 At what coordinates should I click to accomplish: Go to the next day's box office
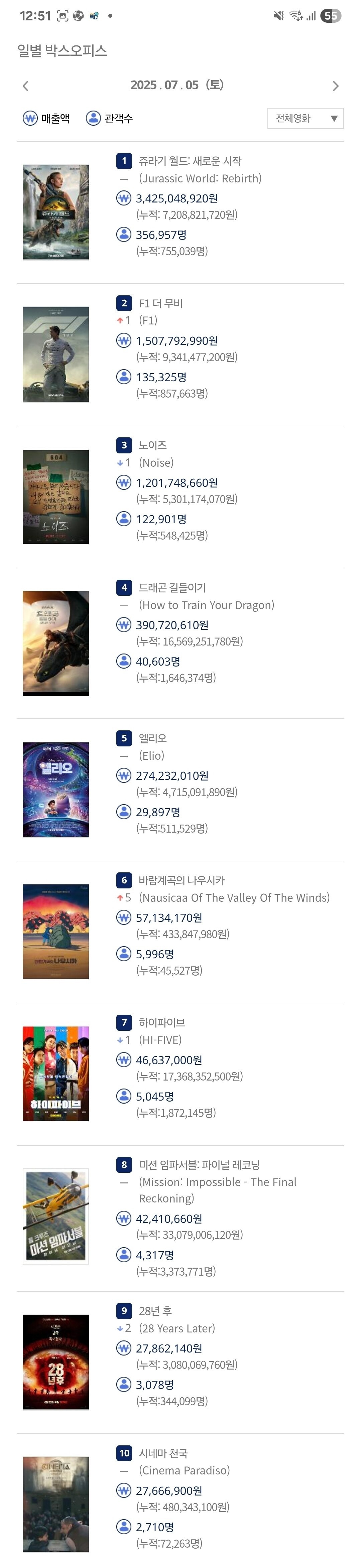[x=335, y=86]
